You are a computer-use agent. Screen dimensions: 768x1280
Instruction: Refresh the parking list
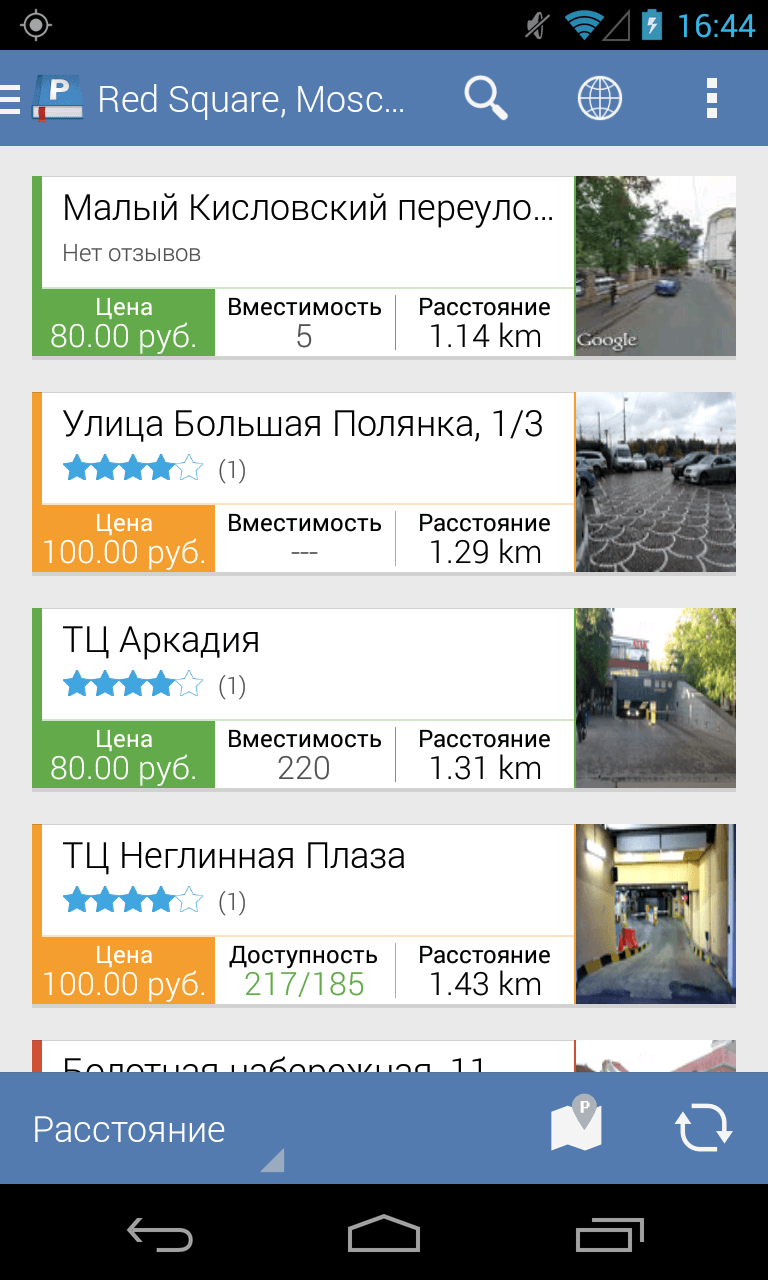704,1128
